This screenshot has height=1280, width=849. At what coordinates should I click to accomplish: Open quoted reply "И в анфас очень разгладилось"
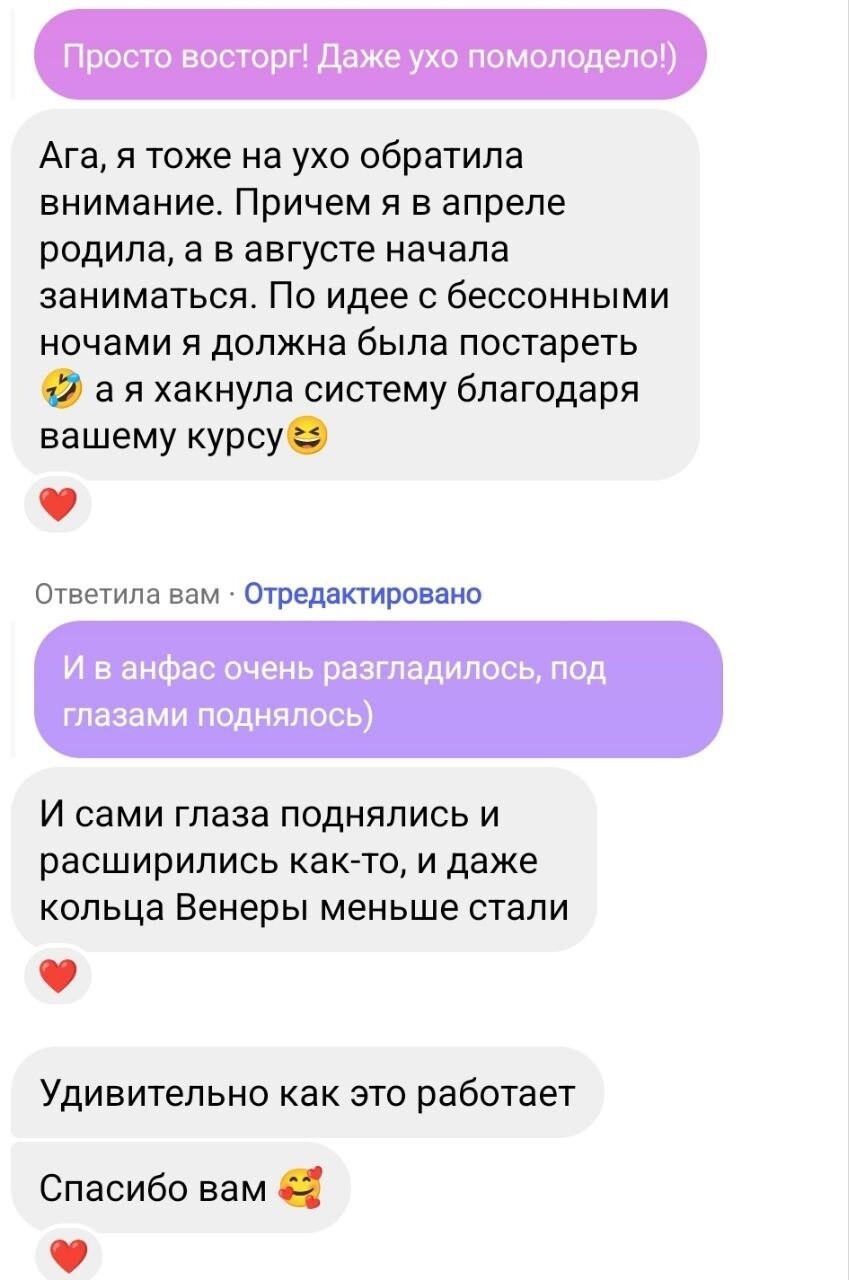378,690
